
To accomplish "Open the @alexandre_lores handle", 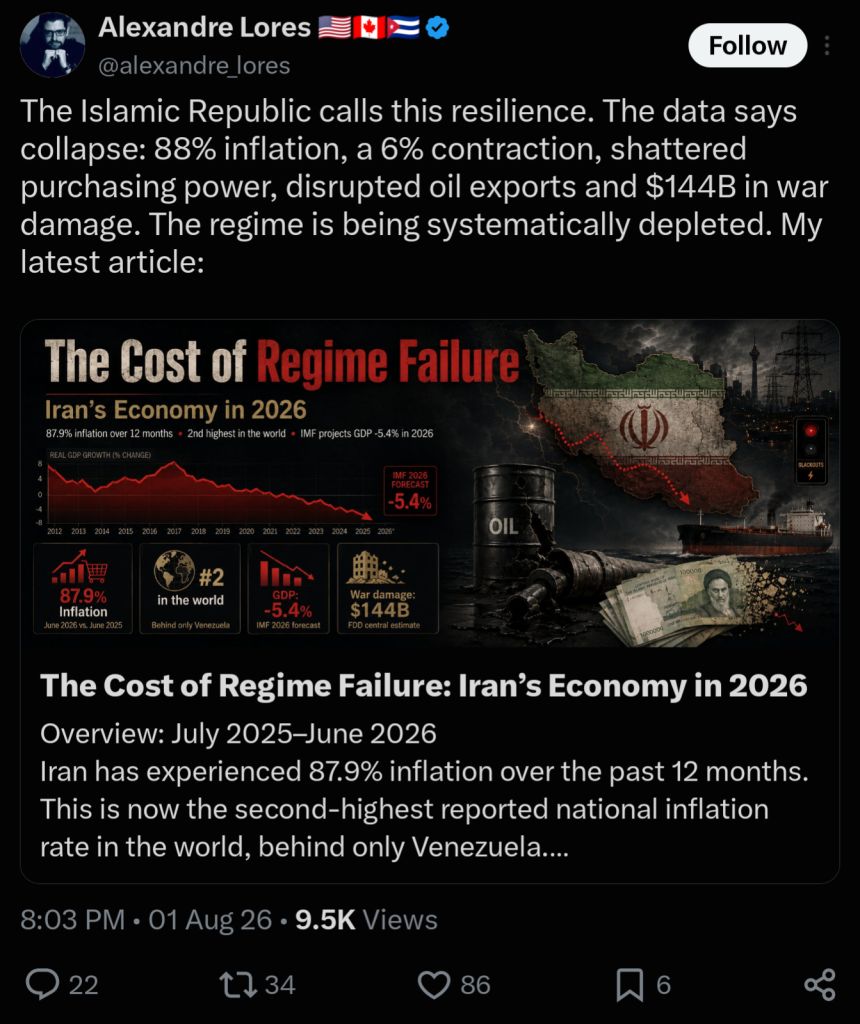I will [194, 66].
